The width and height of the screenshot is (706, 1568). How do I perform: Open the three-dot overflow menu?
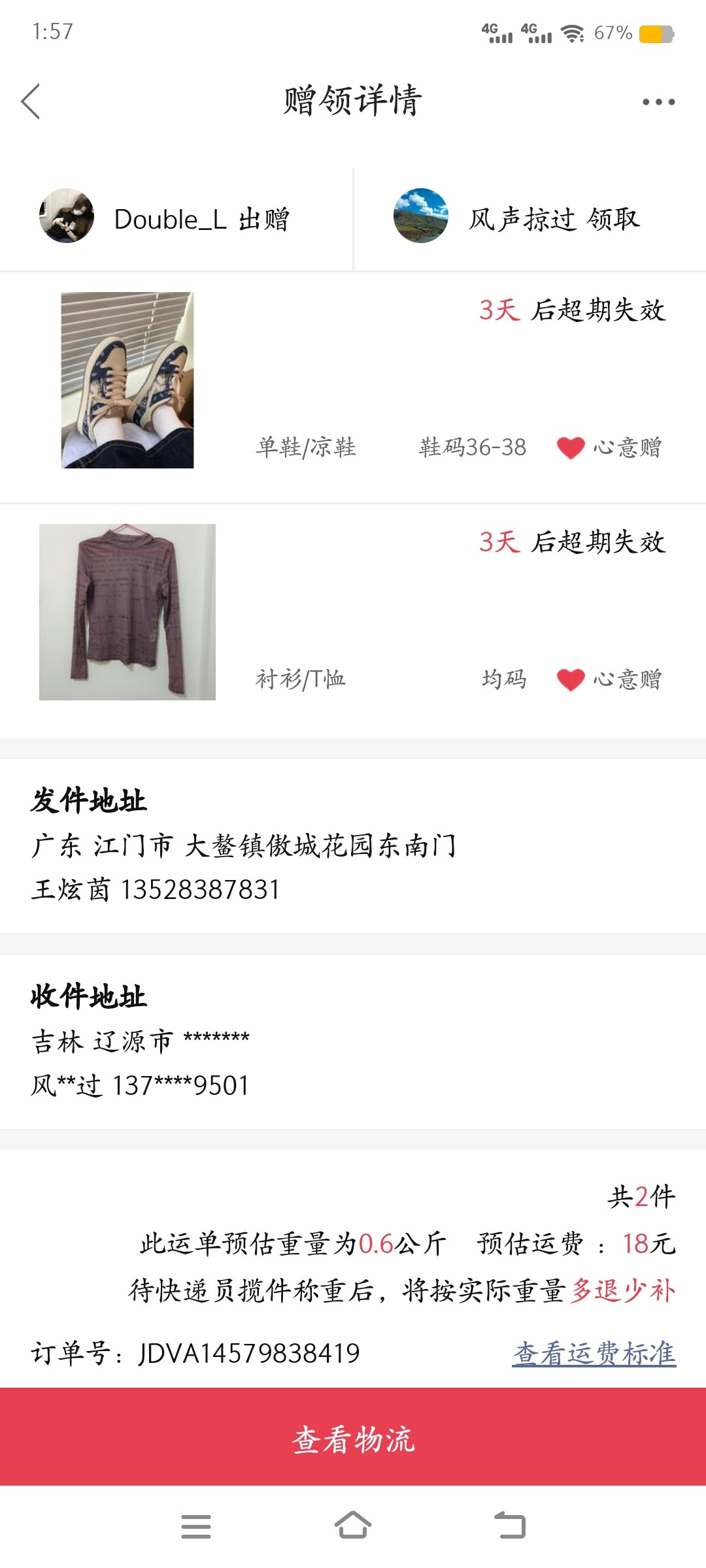(658, 102)
